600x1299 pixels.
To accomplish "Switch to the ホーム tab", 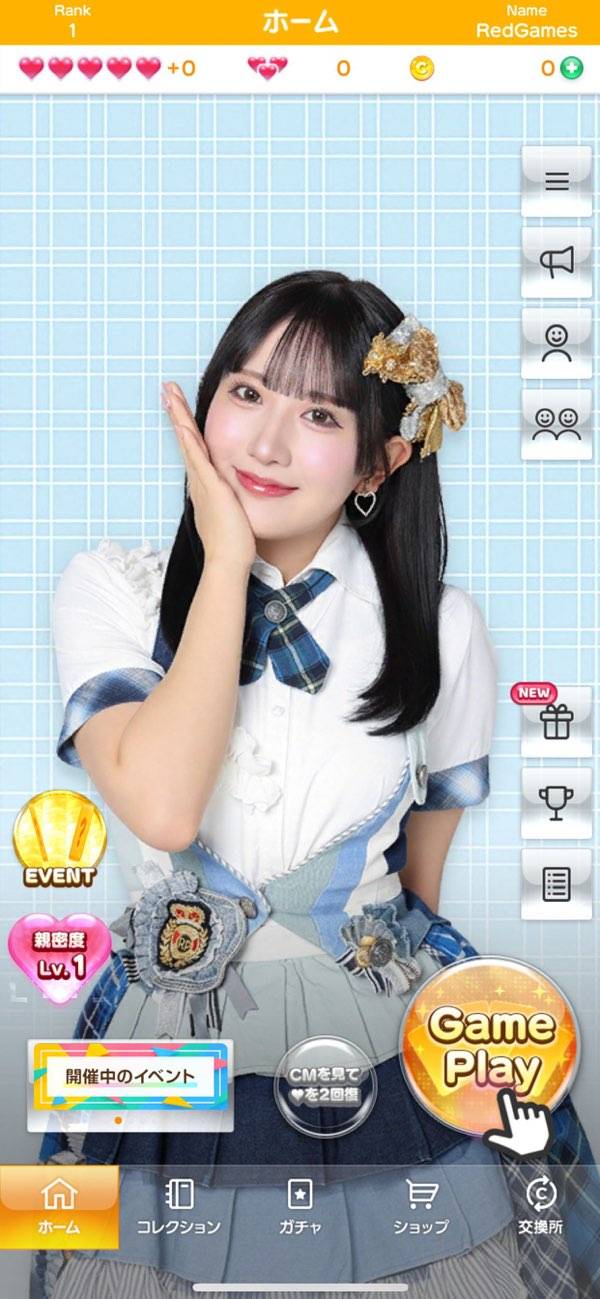I will (60, 1206).
